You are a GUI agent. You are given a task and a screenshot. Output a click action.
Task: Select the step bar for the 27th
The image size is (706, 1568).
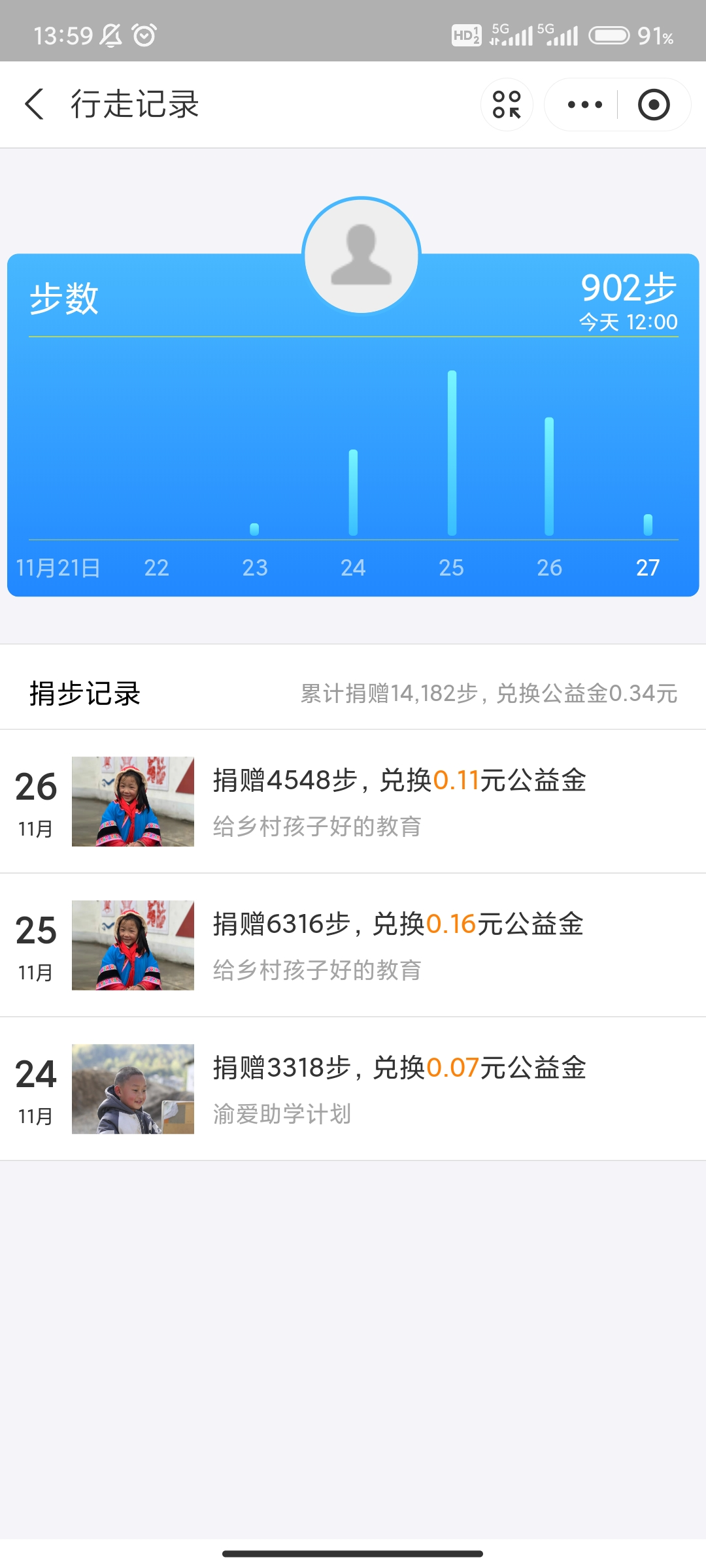pos(648,525)
